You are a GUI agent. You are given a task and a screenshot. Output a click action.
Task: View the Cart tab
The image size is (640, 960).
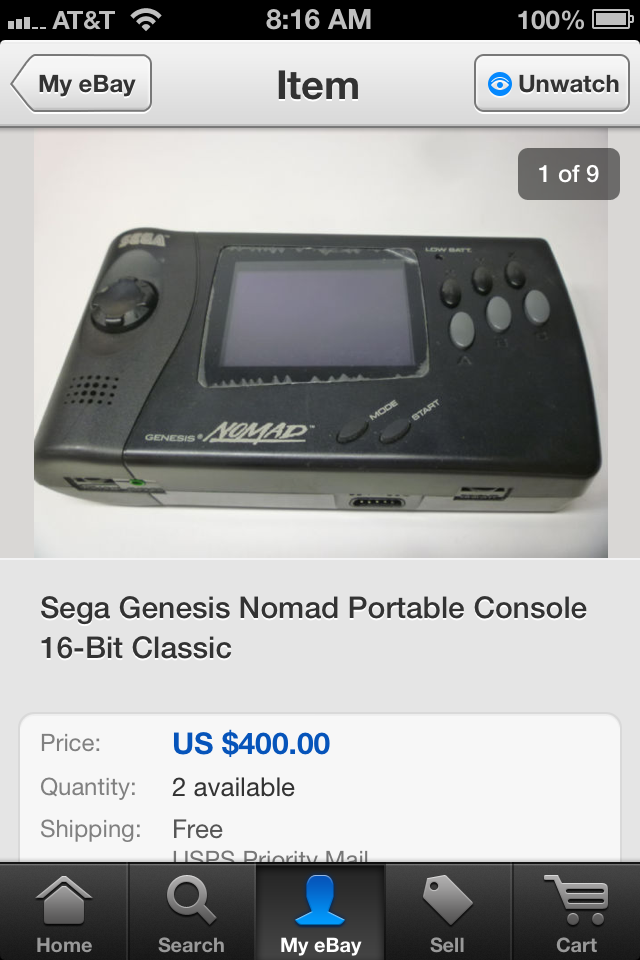point(576,912)
